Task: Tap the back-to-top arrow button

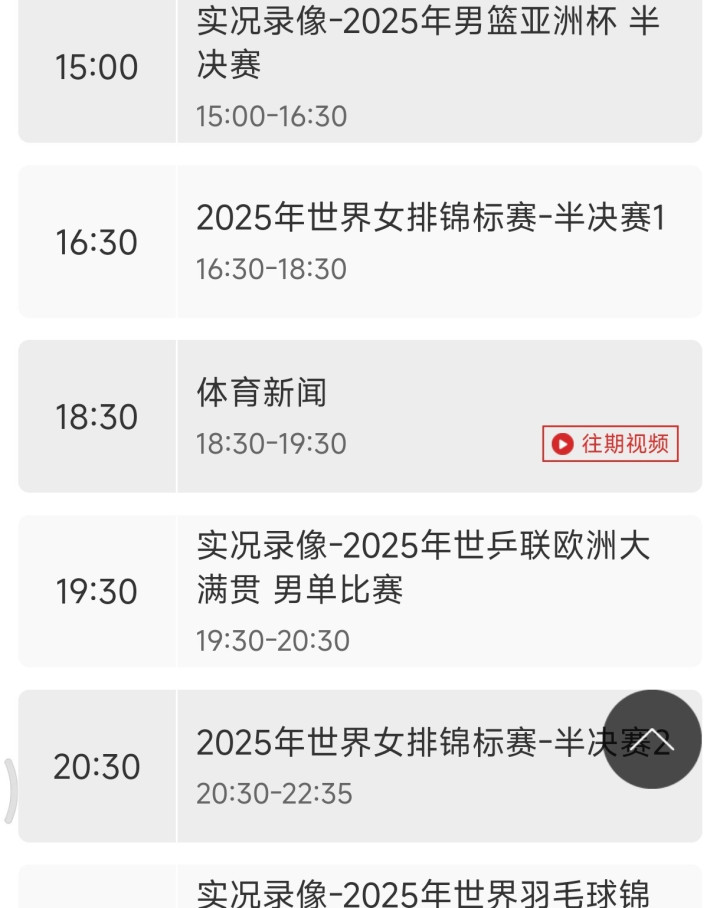Action: (651, 740)
